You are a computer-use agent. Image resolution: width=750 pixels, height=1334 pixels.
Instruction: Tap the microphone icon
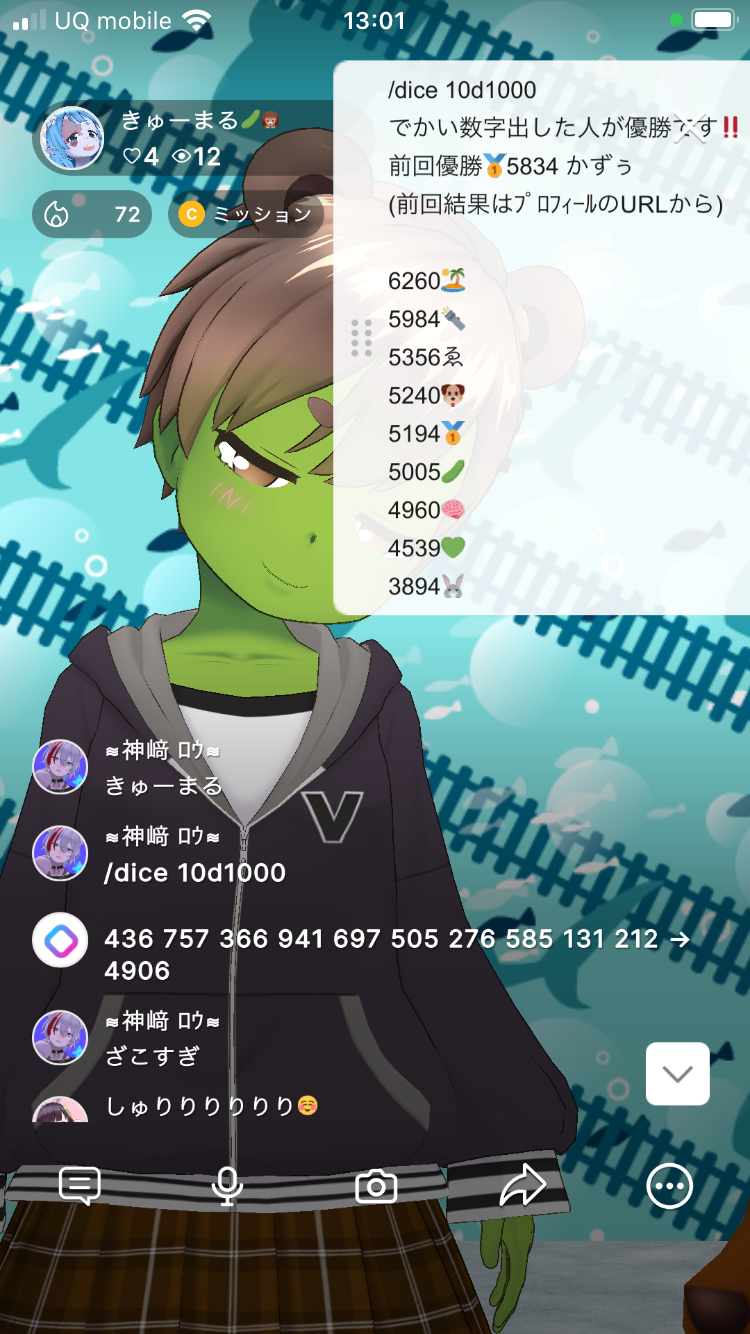227,1186
